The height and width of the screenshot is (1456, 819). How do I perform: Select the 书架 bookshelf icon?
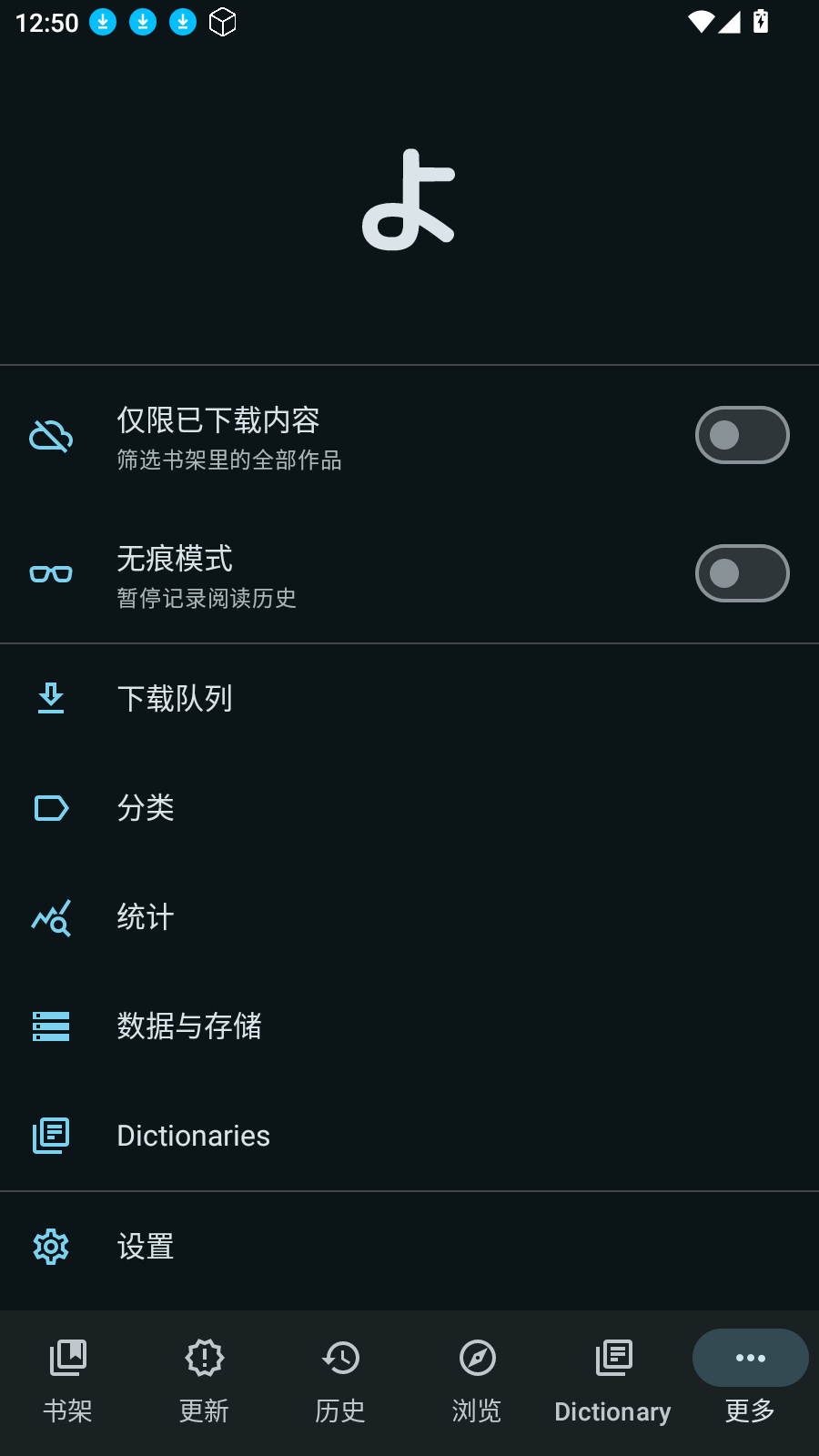tap(68, 1357)
